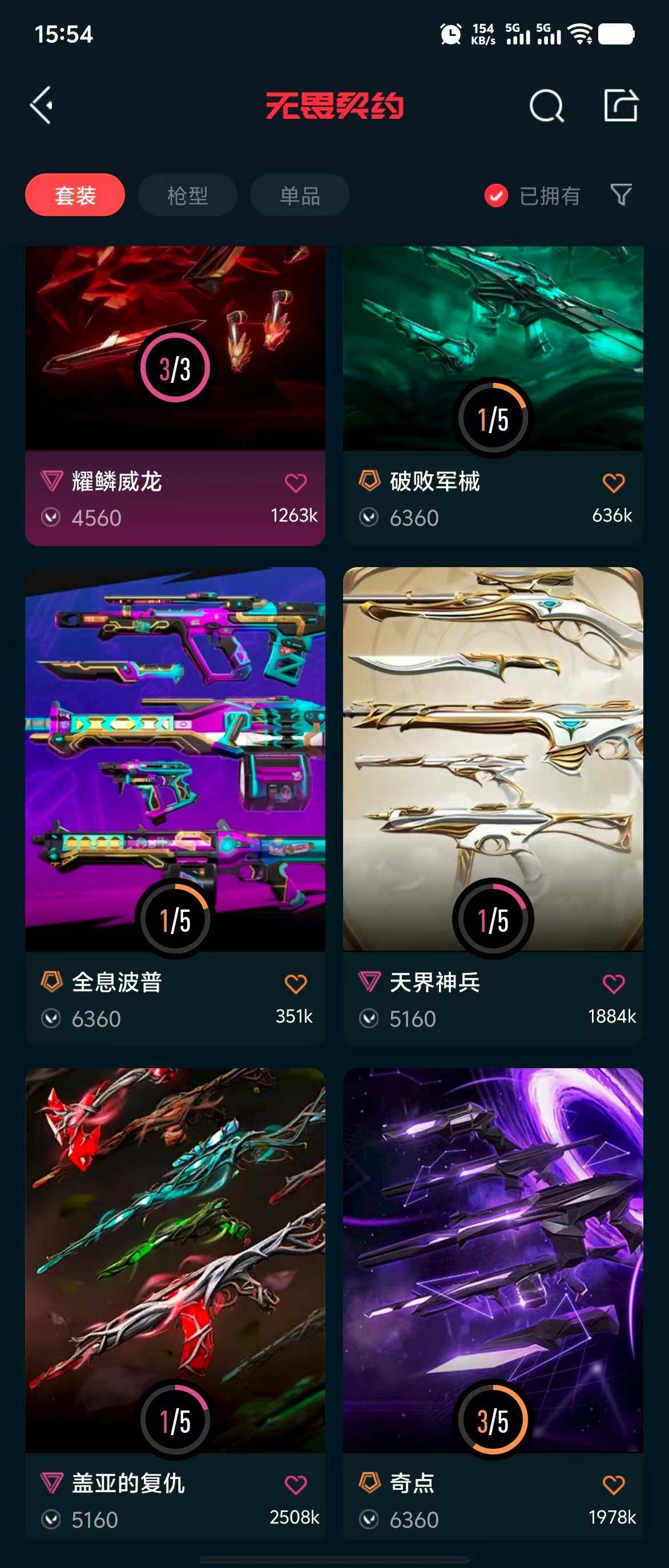This screenshot has width=669, height=1568.
Task: Like the 耀鳞威龙 bundle
Action: [296, 483]
